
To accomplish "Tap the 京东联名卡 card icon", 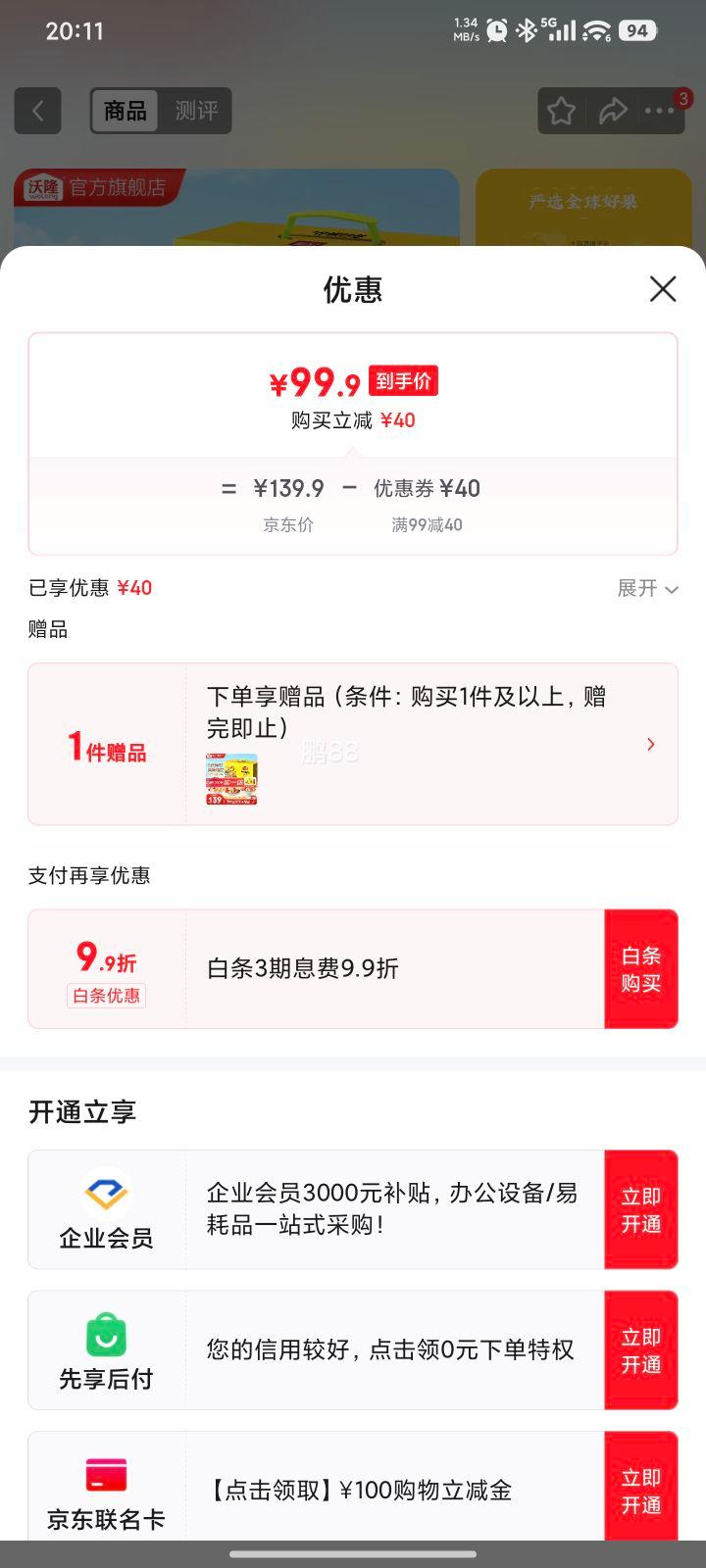I will [107, 1475].
